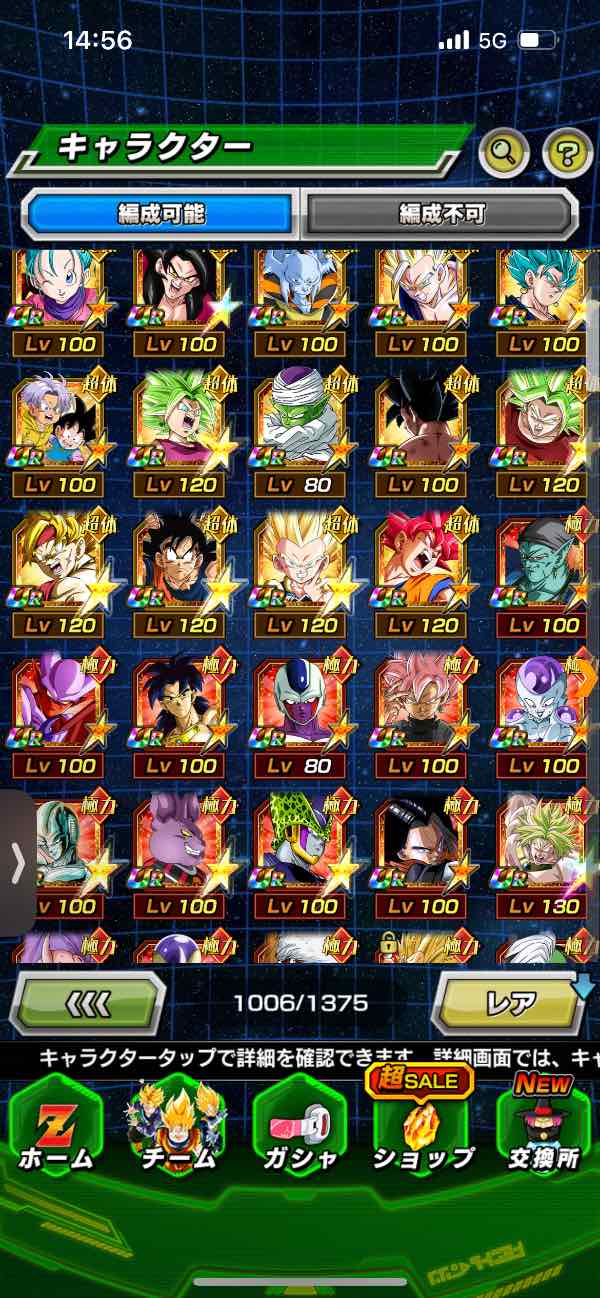
Task: Change sort order with the レア button
Action: point(510,1001)
